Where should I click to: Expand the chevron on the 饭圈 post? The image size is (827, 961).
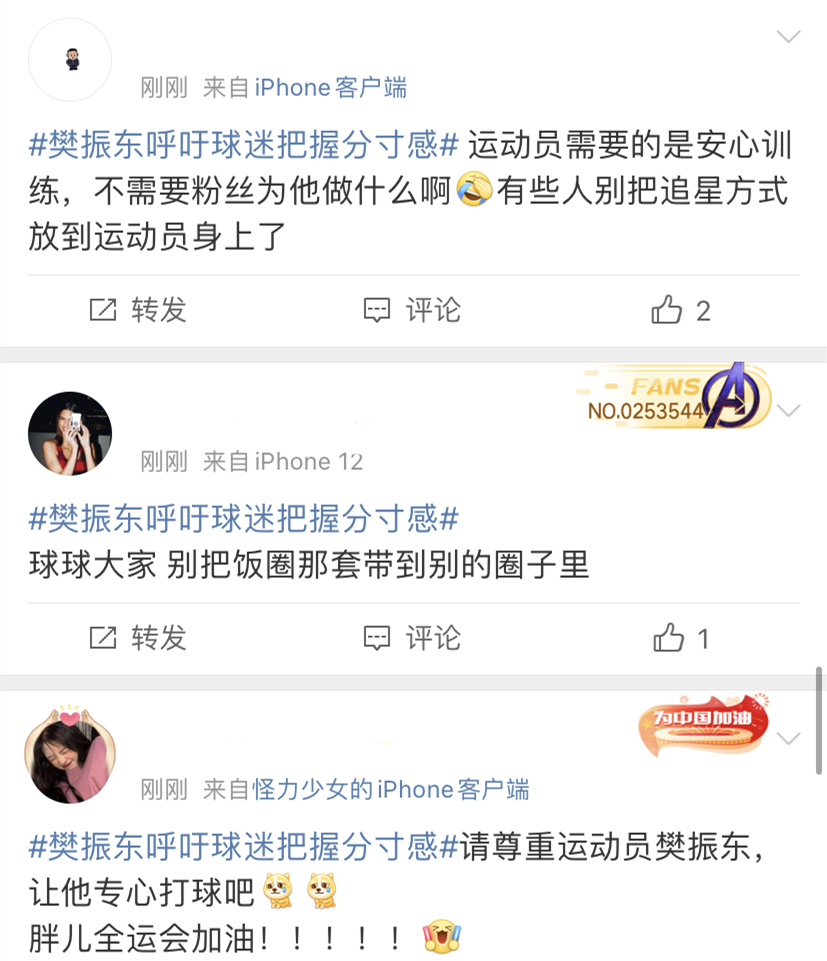[x=789, y=411]
